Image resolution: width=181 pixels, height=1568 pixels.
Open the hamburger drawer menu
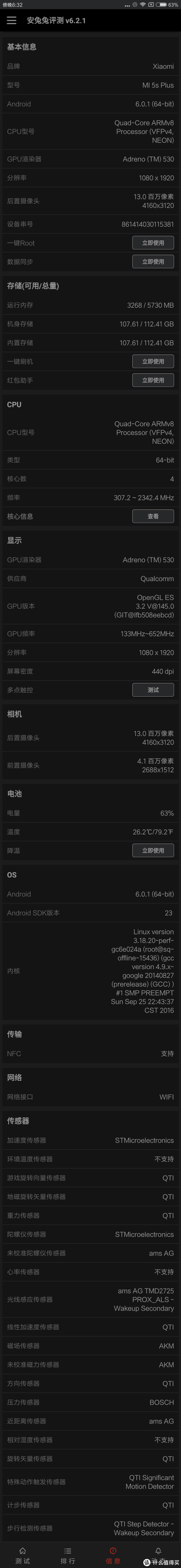(11, 20)
